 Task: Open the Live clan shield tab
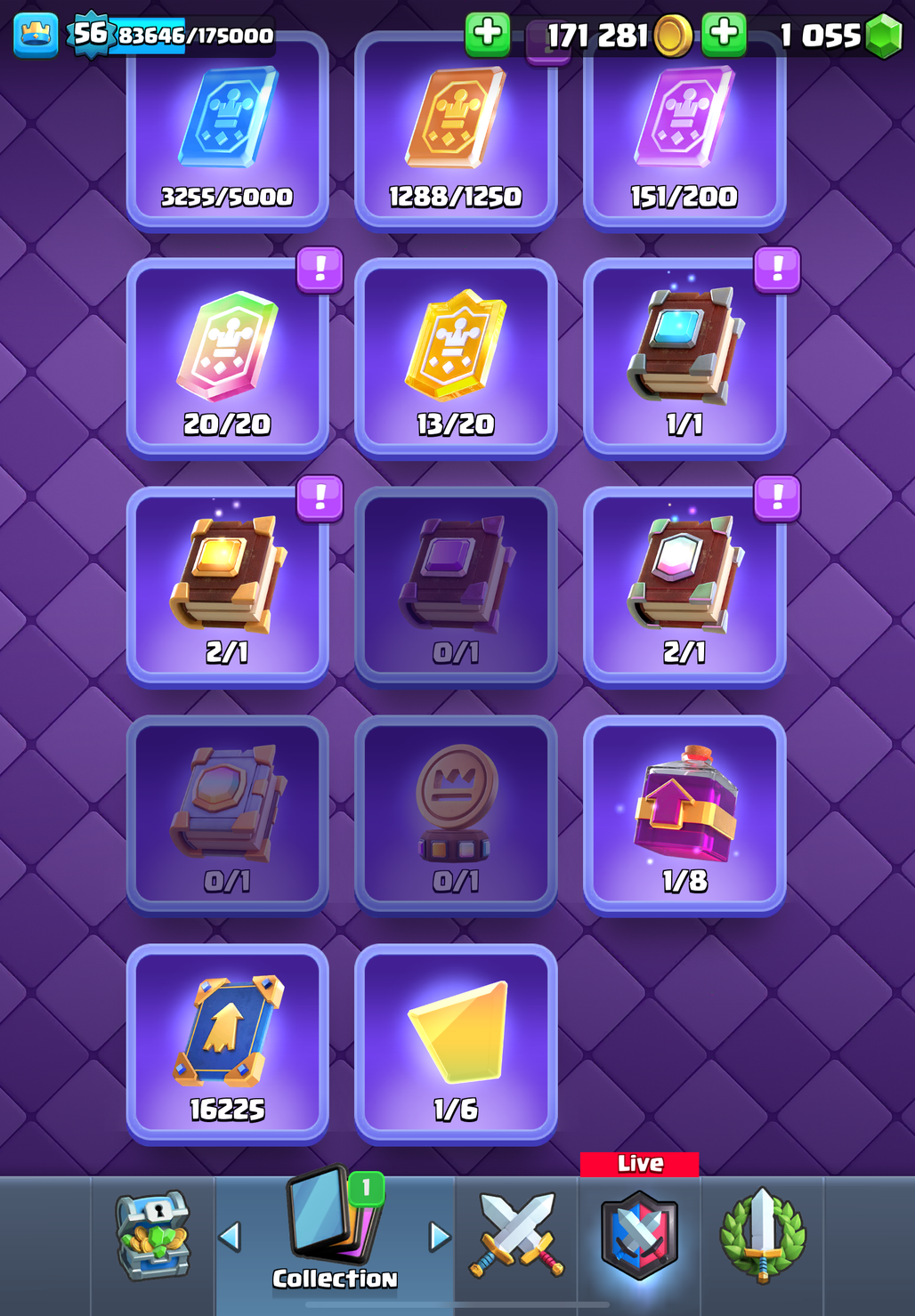[x=639, y=1235]
